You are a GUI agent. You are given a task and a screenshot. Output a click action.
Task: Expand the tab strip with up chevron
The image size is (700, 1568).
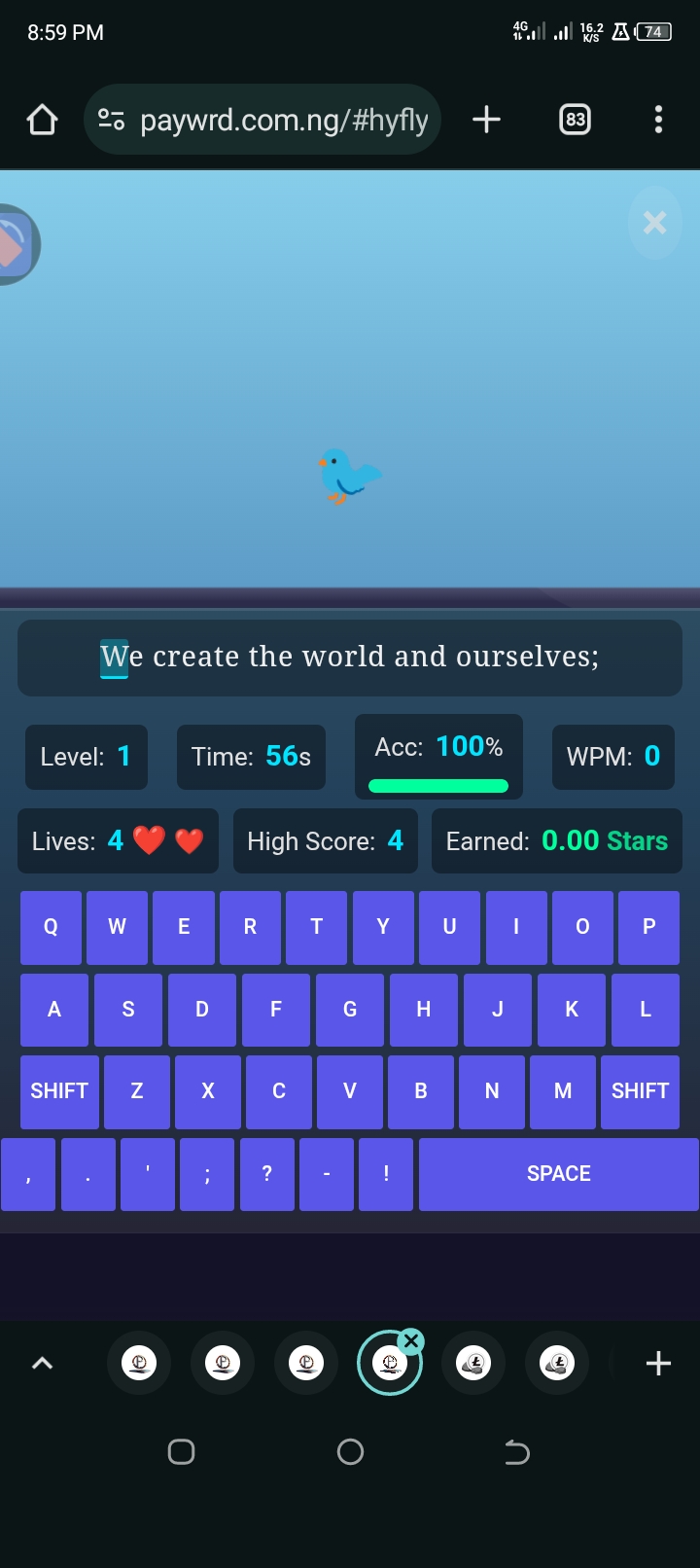(42, 1364)
